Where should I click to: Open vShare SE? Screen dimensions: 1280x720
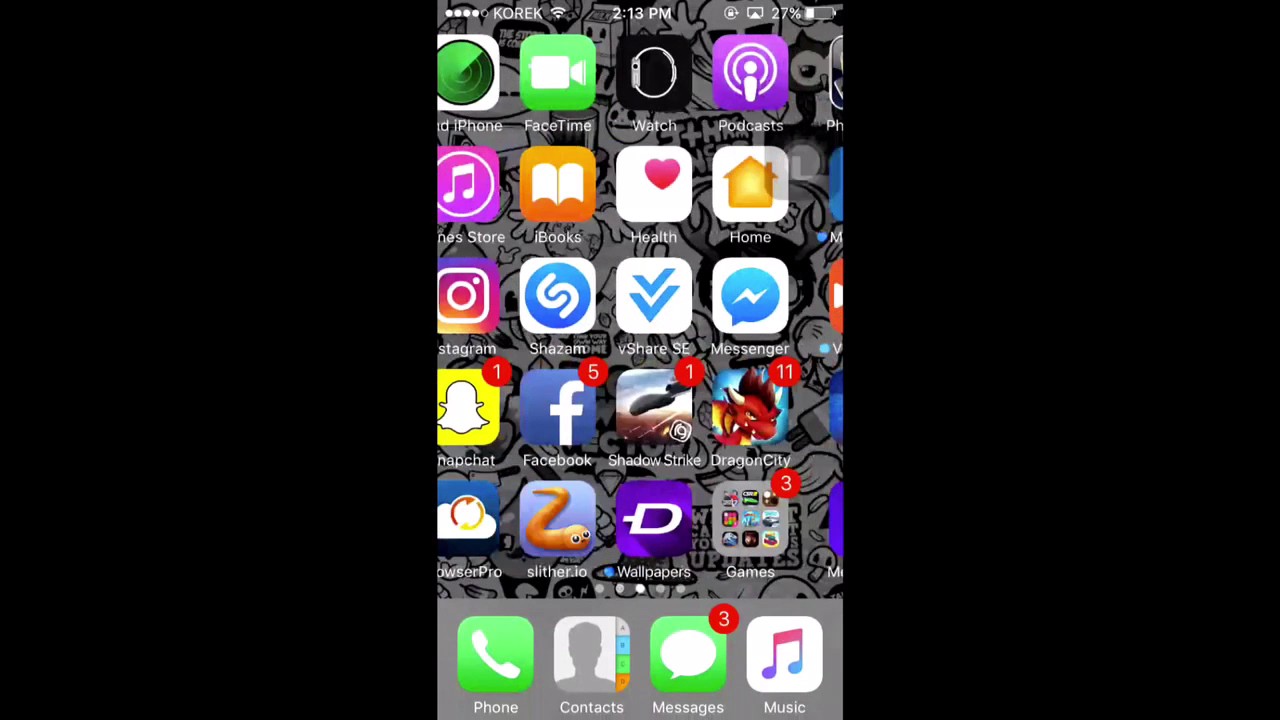654,297
